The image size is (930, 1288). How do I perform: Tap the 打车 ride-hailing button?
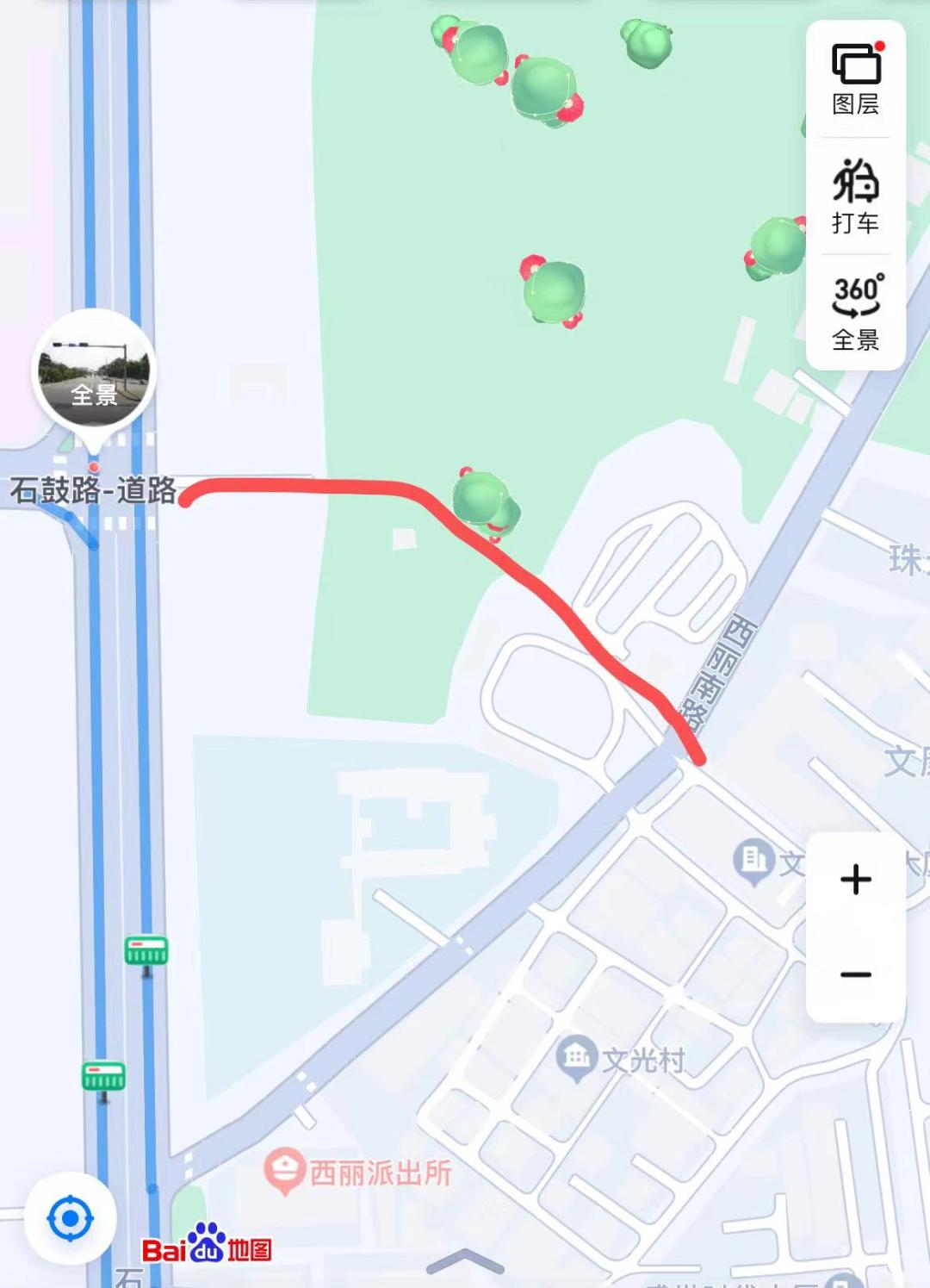(x=855, y=196)
